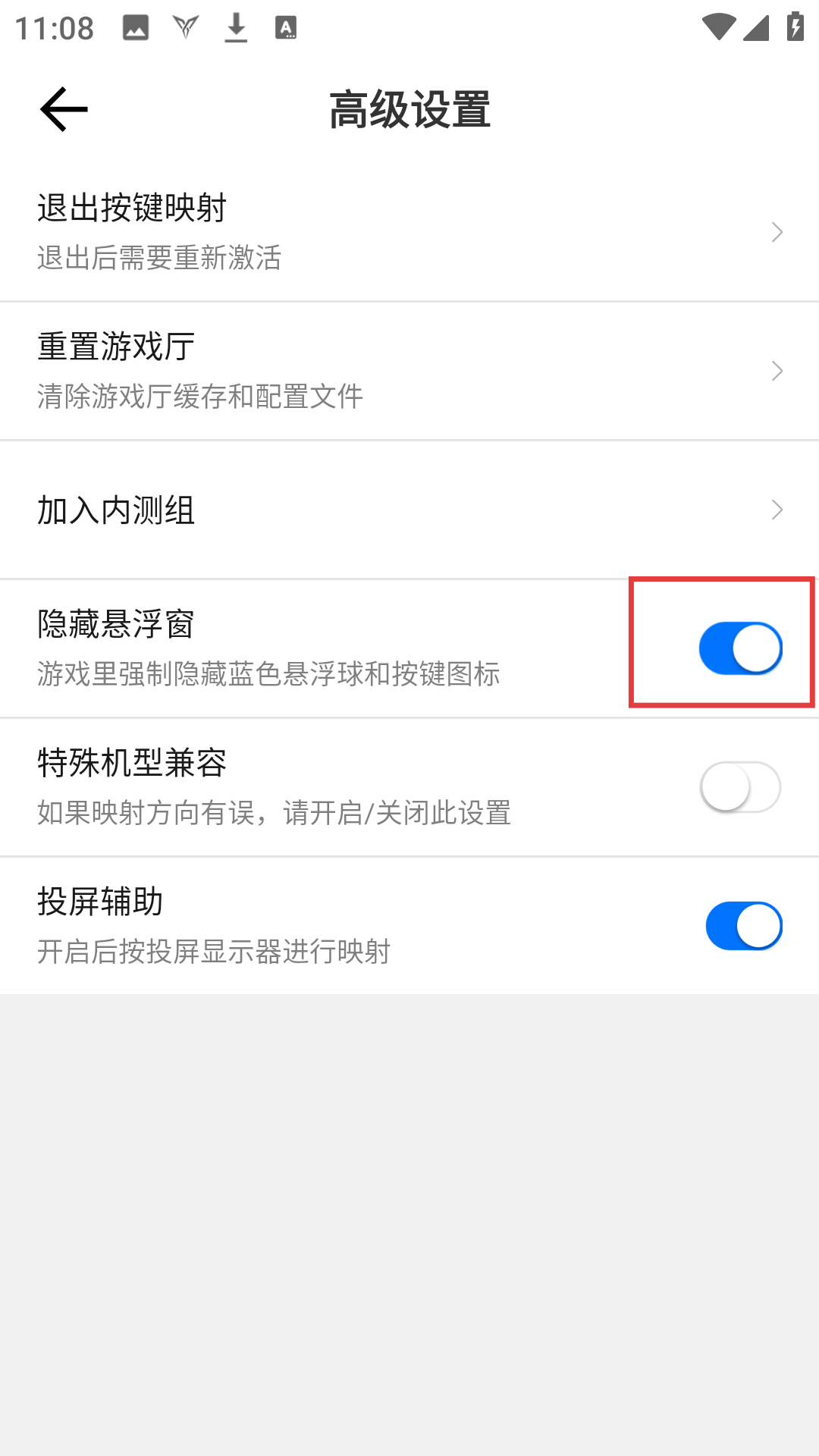Open 退出按键映射 option
Viewport: 819px width, 1456px height.
point(409,231)
